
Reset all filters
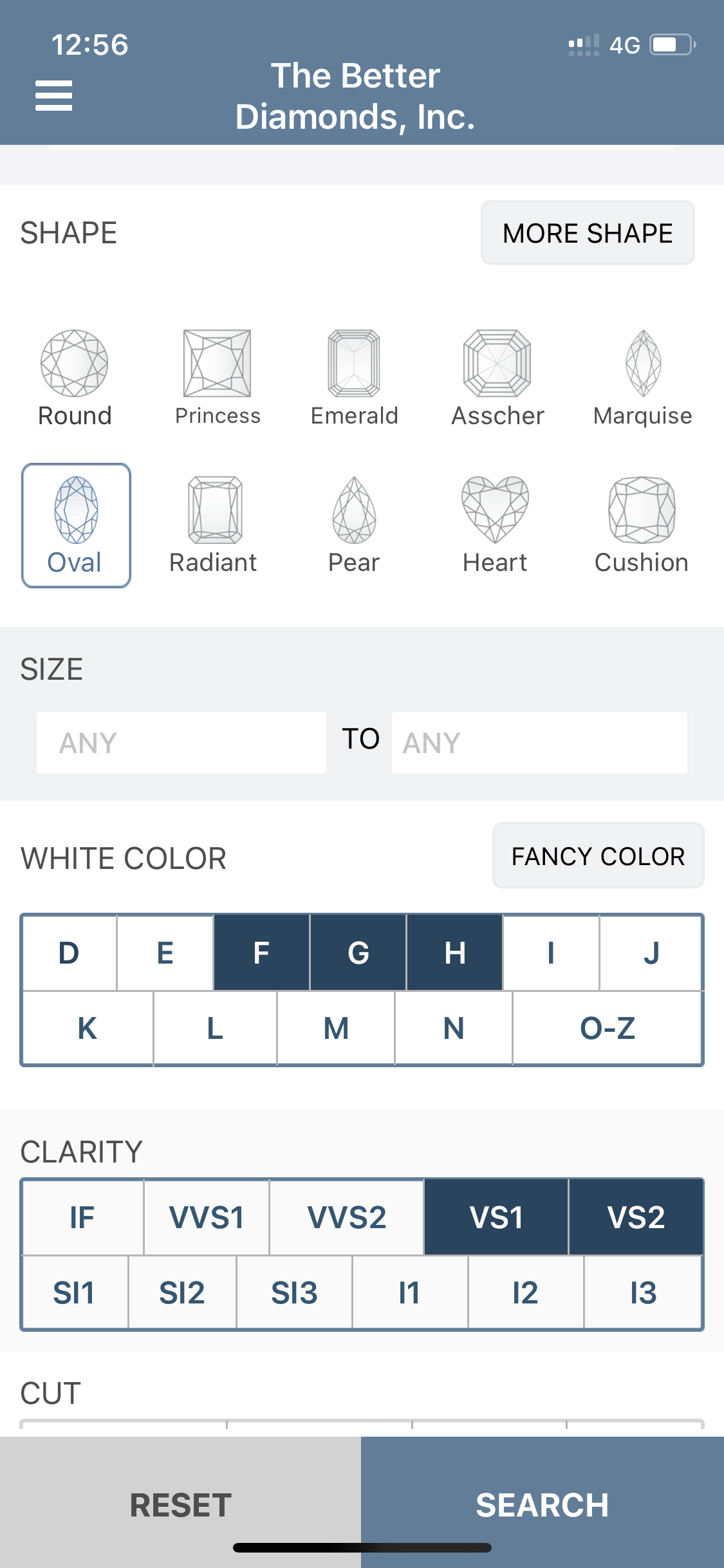tap(180, 1505)
